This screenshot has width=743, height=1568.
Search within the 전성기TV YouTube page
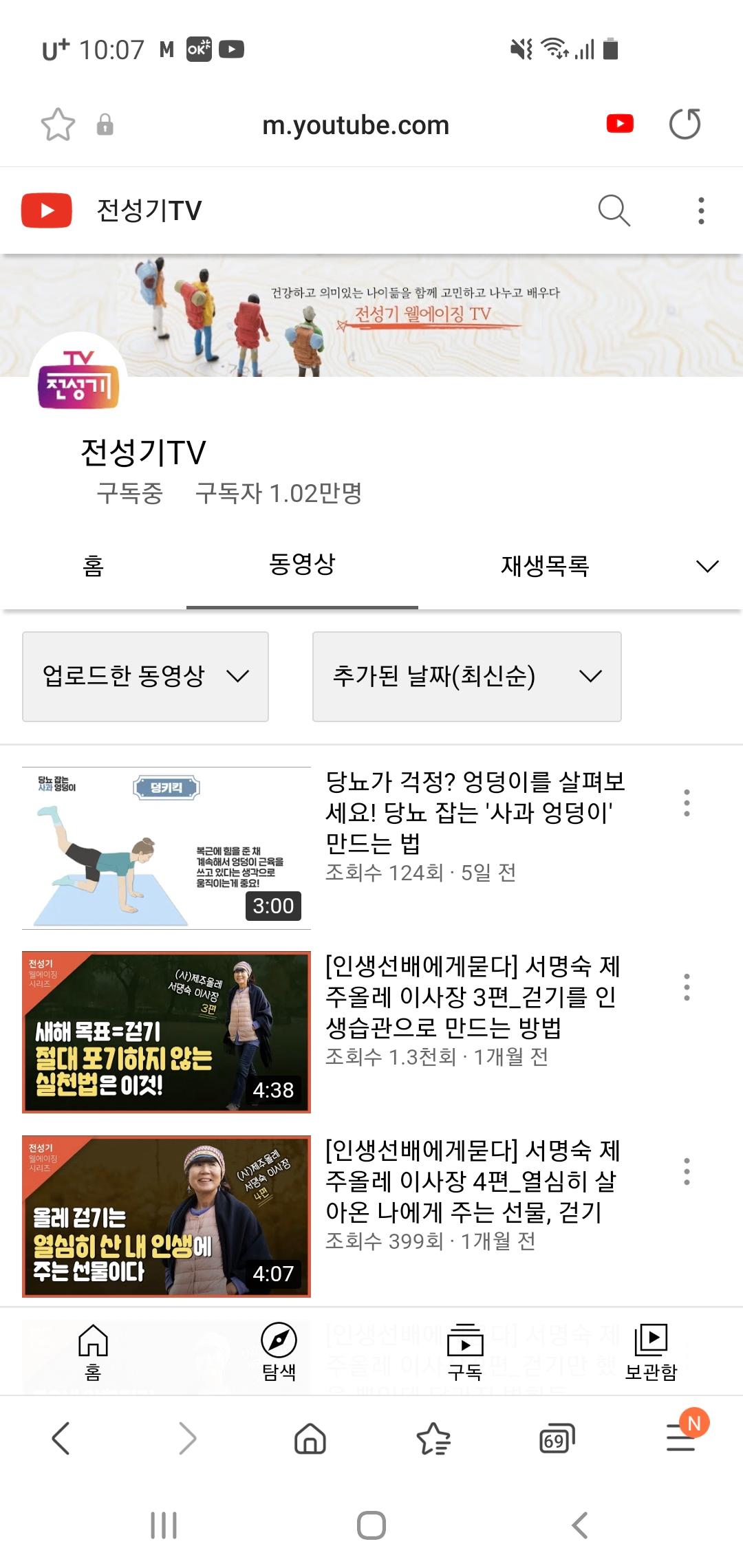(614, 210)
